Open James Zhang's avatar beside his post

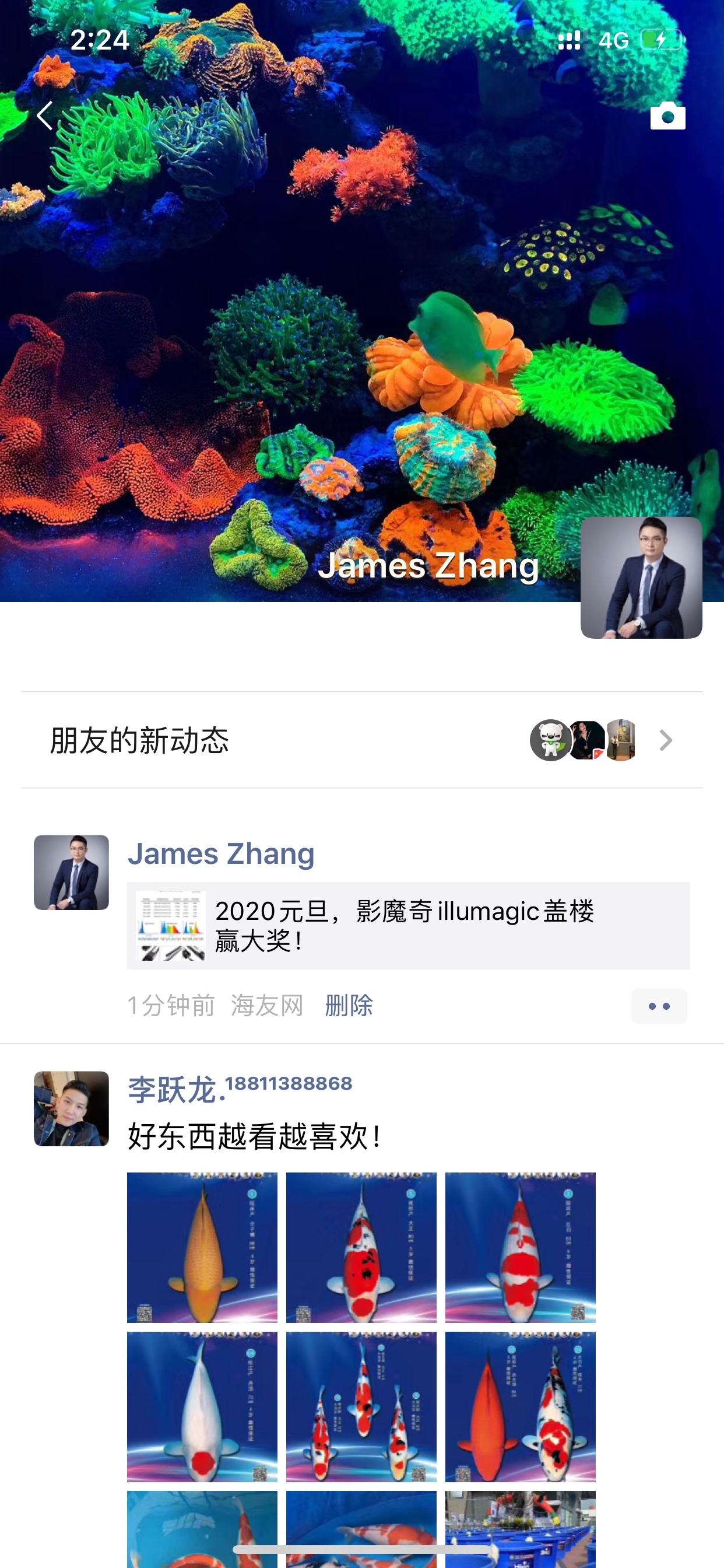71,872
